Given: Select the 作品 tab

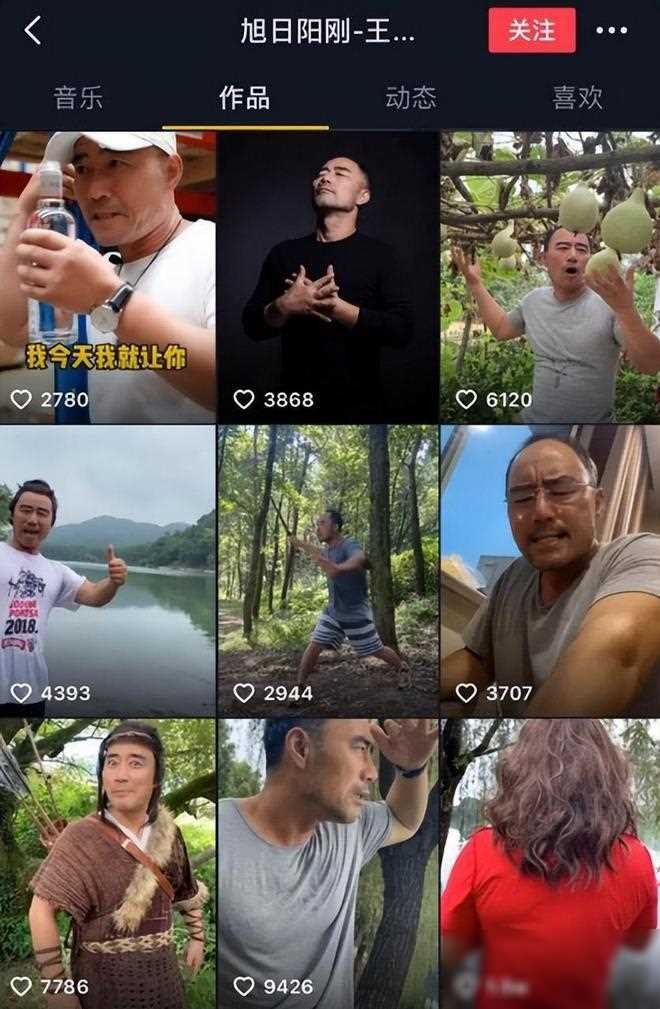Looking at the screenshot, I should click(245, 97).
